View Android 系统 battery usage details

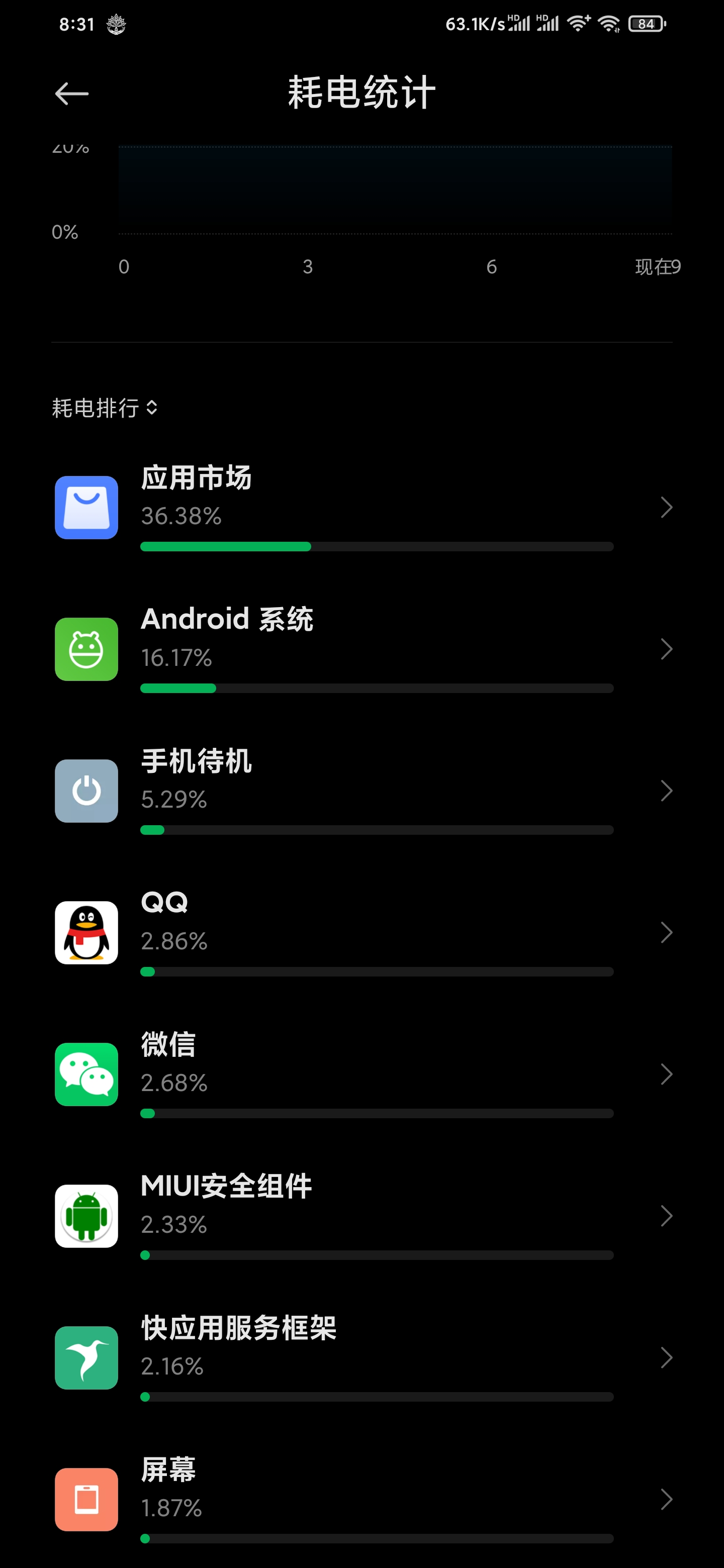(361, 649)
